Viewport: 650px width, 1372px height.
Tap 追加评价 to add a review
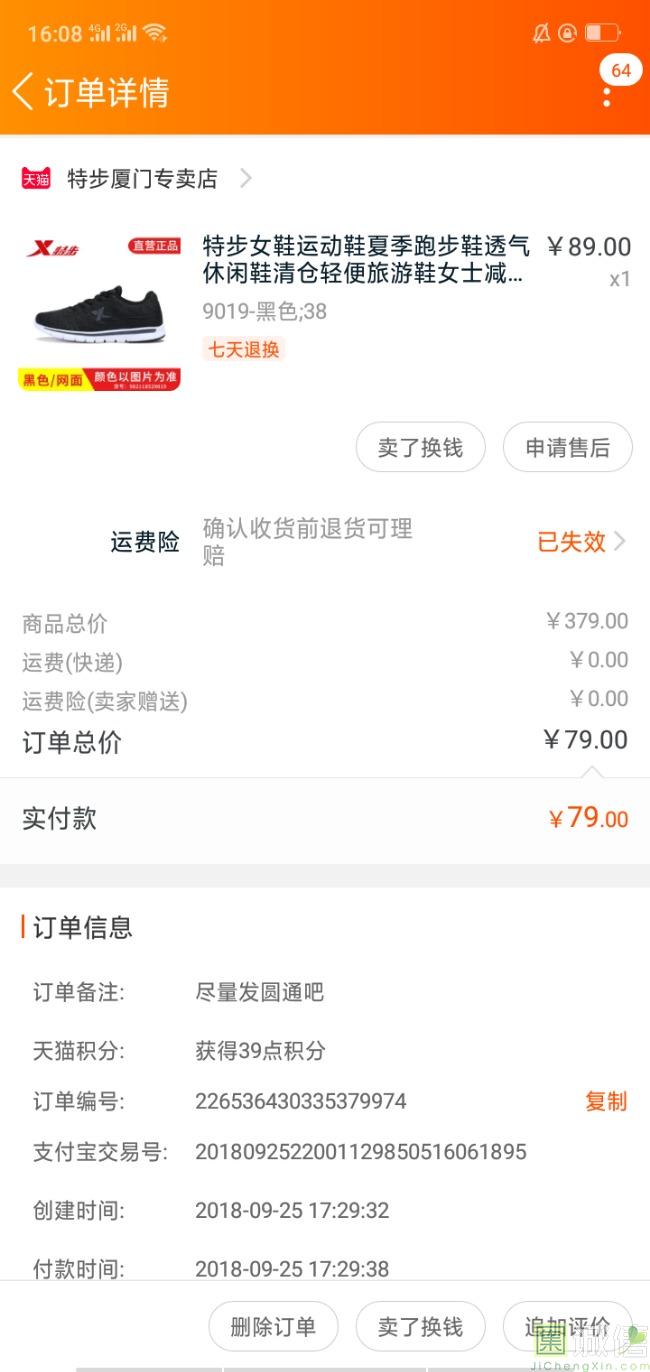[567, 1326]
